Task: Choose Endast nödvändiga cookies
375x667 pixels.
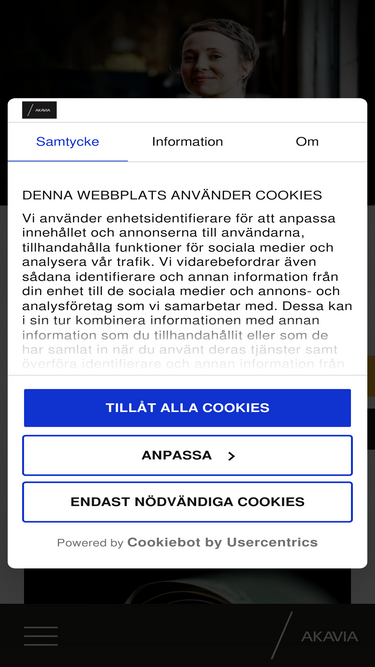Action: point(188,502)
